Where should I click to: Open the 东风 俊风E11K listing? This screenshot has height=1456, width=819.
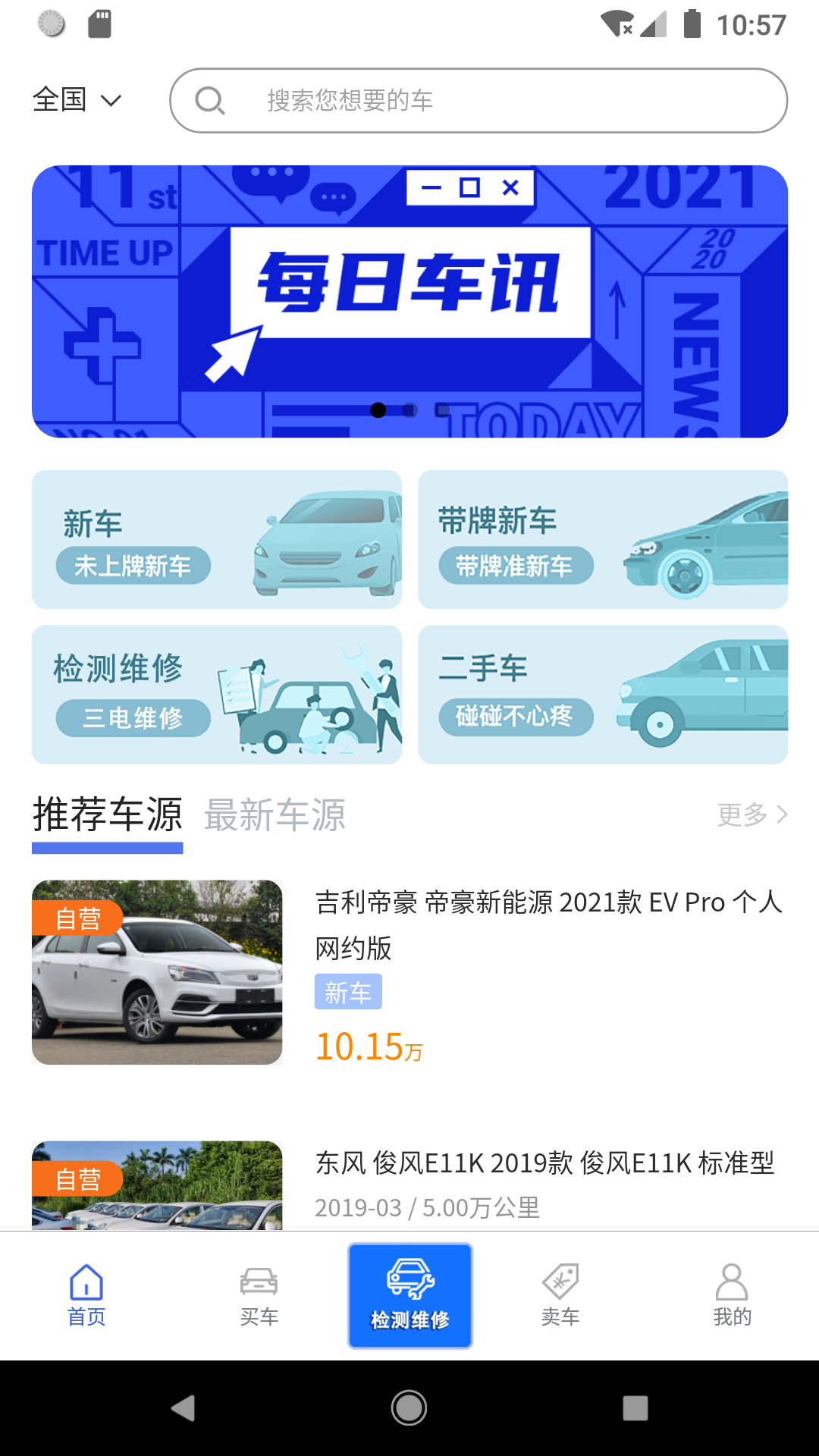pyautogui.click(x=409, y=1183)
